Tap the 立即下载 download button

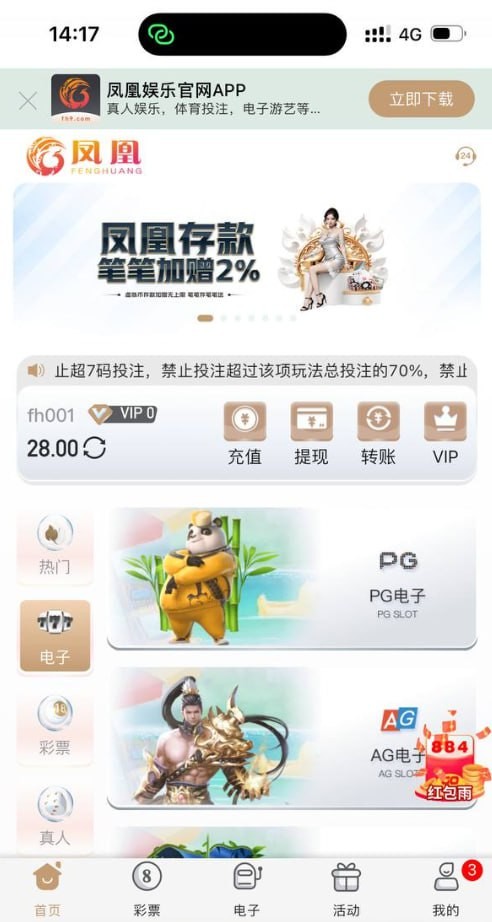[421, 99]
